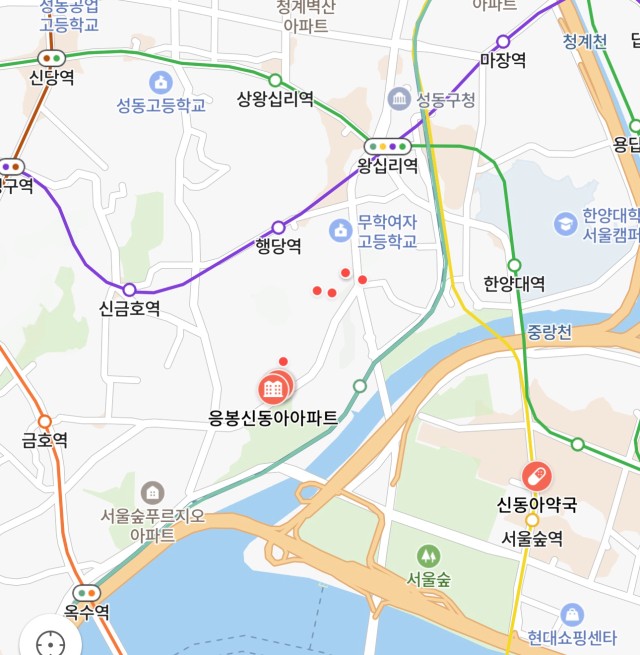
Task: Select the 신당역 station marker
Action: coord(51,59)
